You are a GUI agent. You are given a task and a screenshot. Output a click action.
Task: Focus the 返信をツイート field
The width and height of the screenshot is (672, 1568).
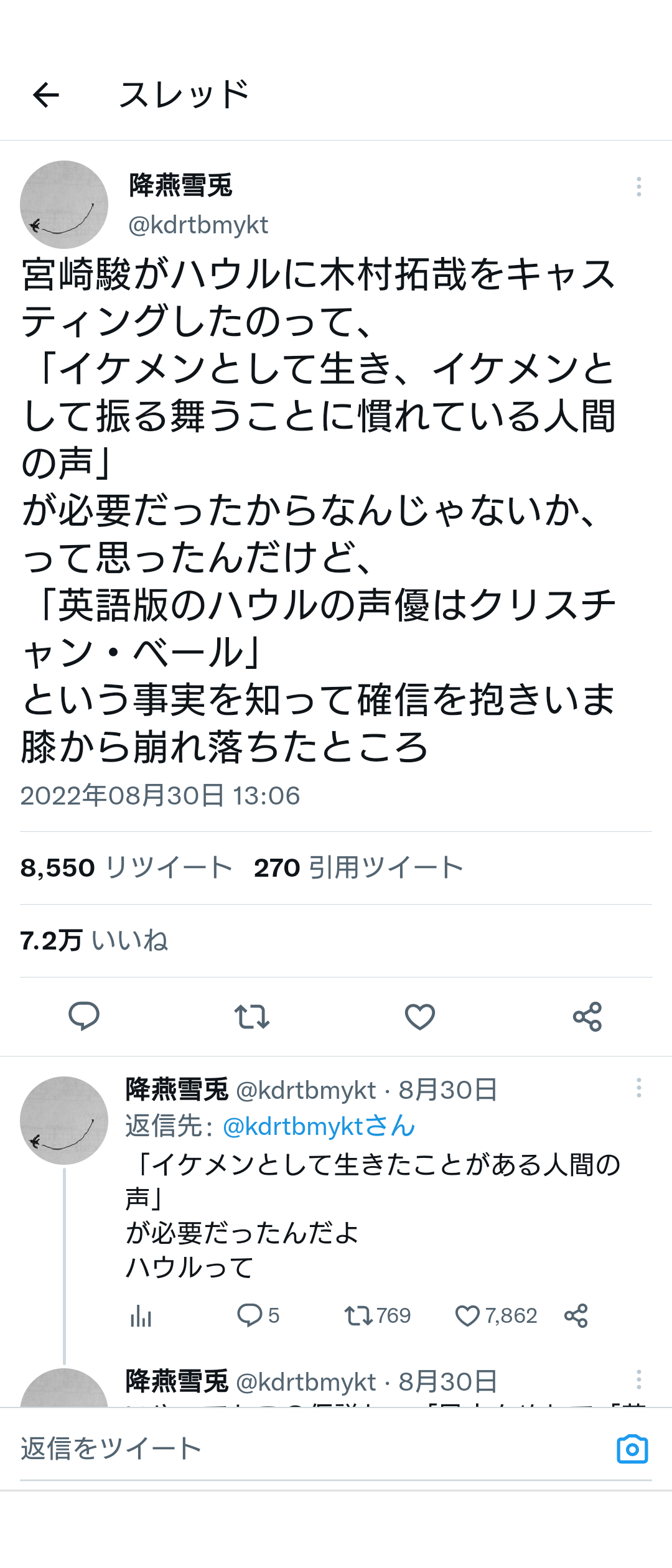click(249, 1449)
